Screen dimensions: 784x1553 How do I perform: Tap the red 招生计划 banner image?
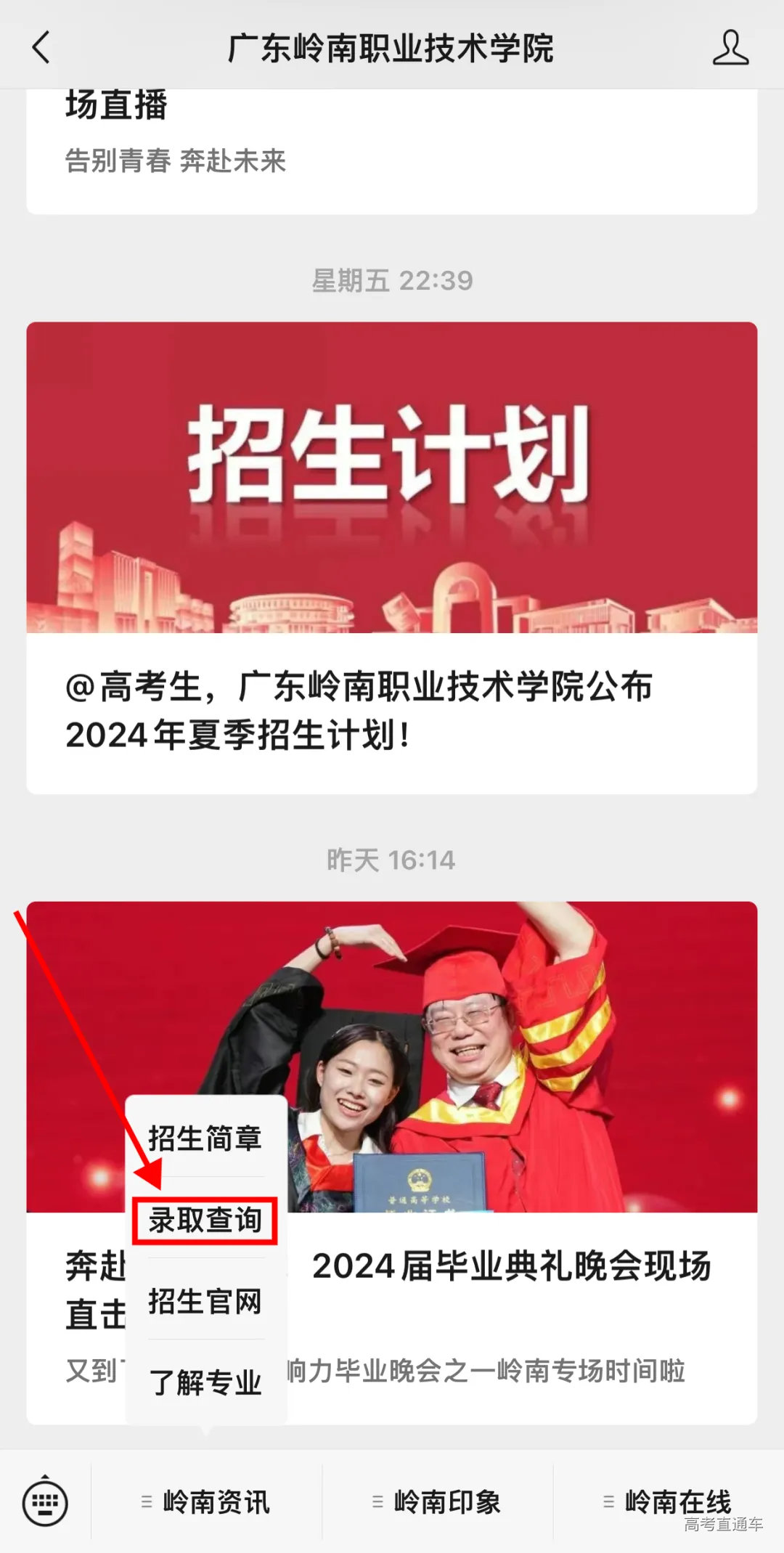pos(392,479)
